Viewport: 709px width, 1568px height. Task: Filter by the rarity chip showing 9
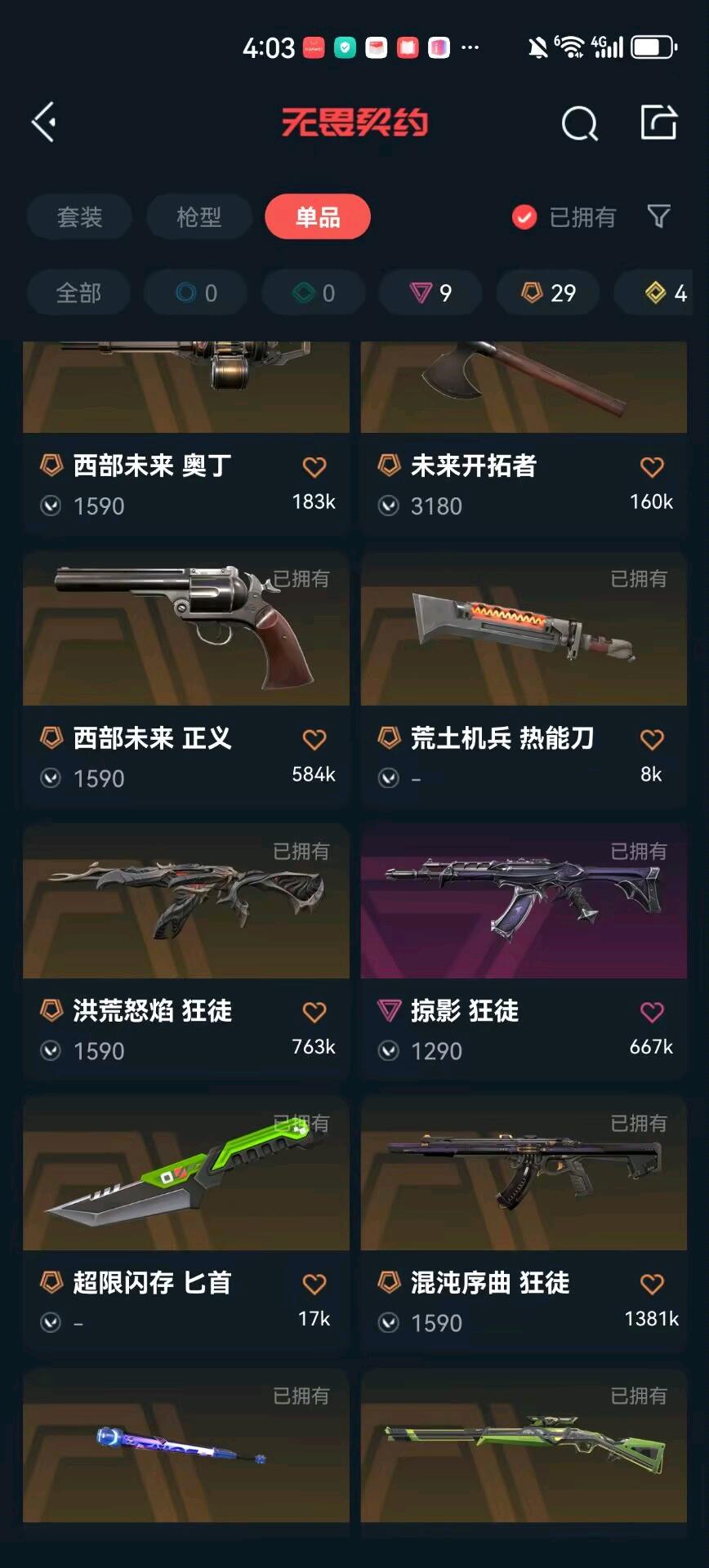pos(430,292)
